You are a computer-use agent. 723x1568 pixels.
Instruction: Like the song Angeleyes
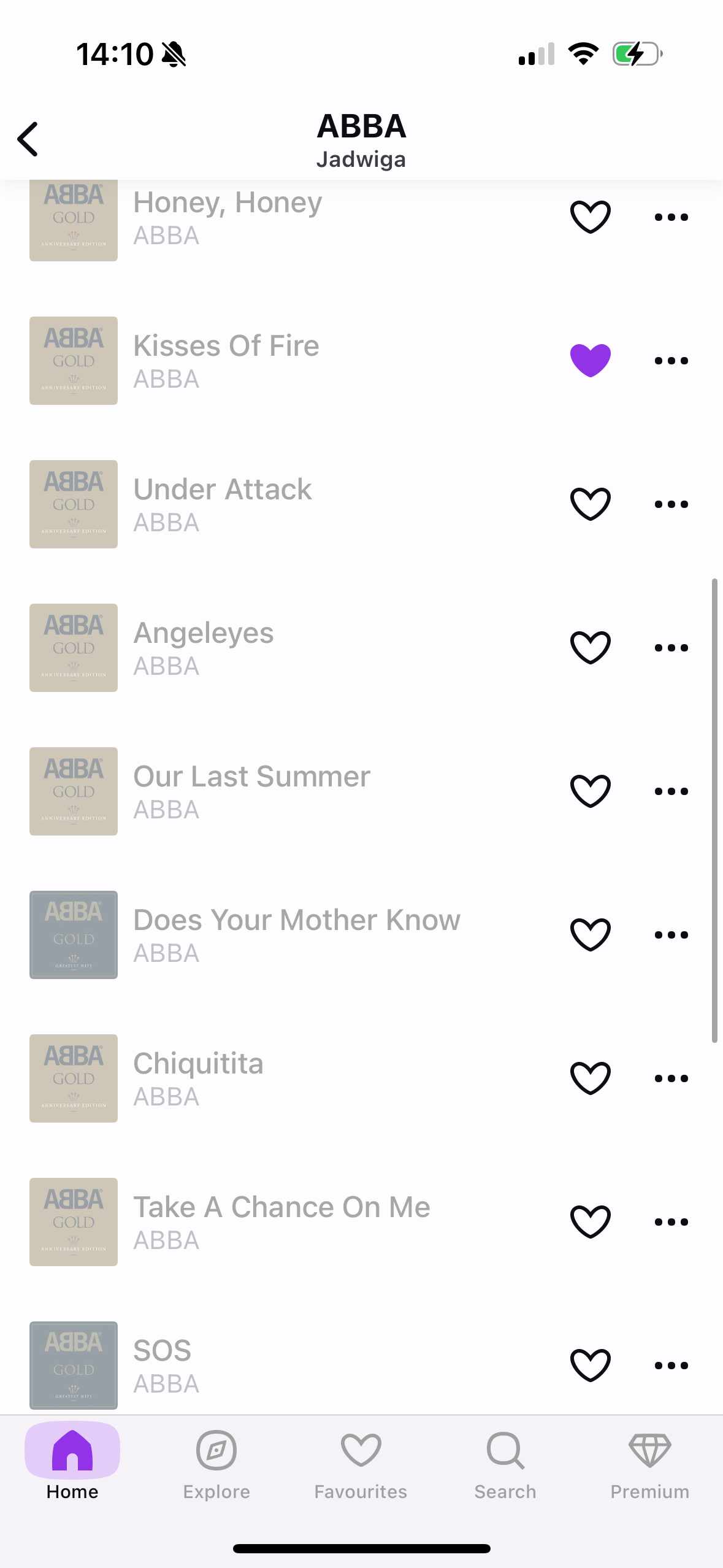(x=590, y=648)
